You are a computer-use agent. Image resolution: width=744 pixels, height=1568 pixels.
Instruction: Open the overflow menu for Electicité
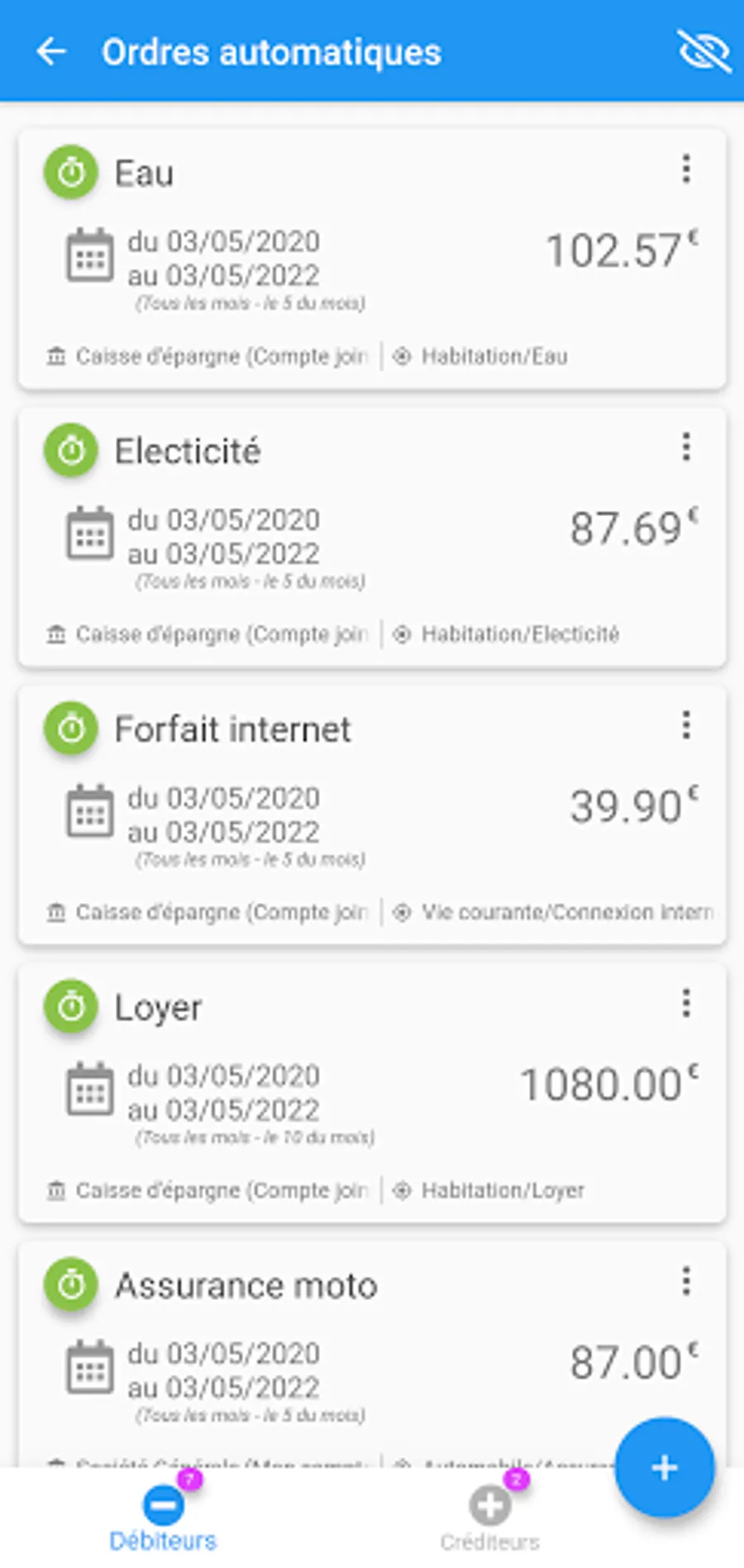686,447
